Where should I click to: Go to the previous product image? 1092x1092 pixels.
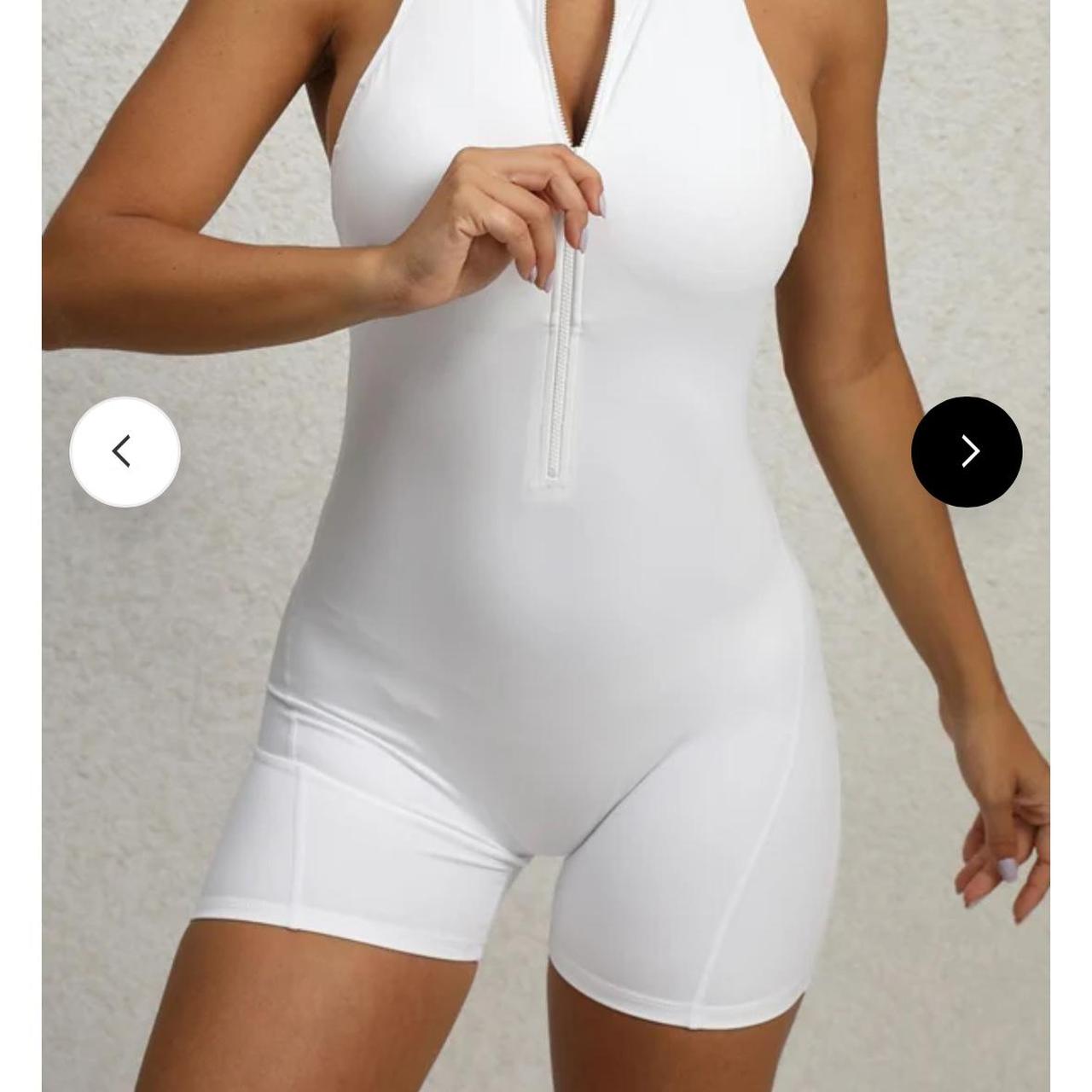[x=125, y=451]
